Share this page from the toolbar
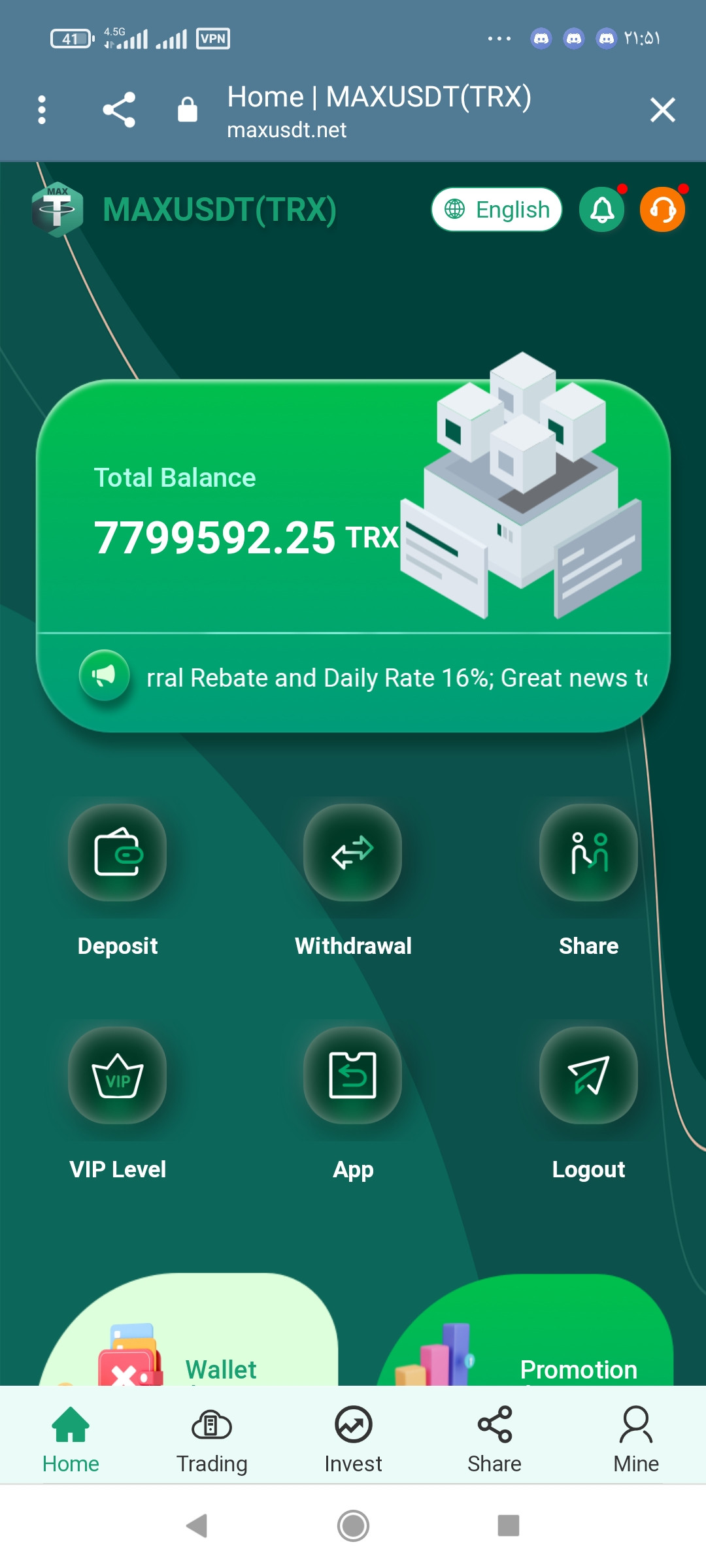This screenshot has width=706, height=1568. pyautogui.click(x=119, y=110)
